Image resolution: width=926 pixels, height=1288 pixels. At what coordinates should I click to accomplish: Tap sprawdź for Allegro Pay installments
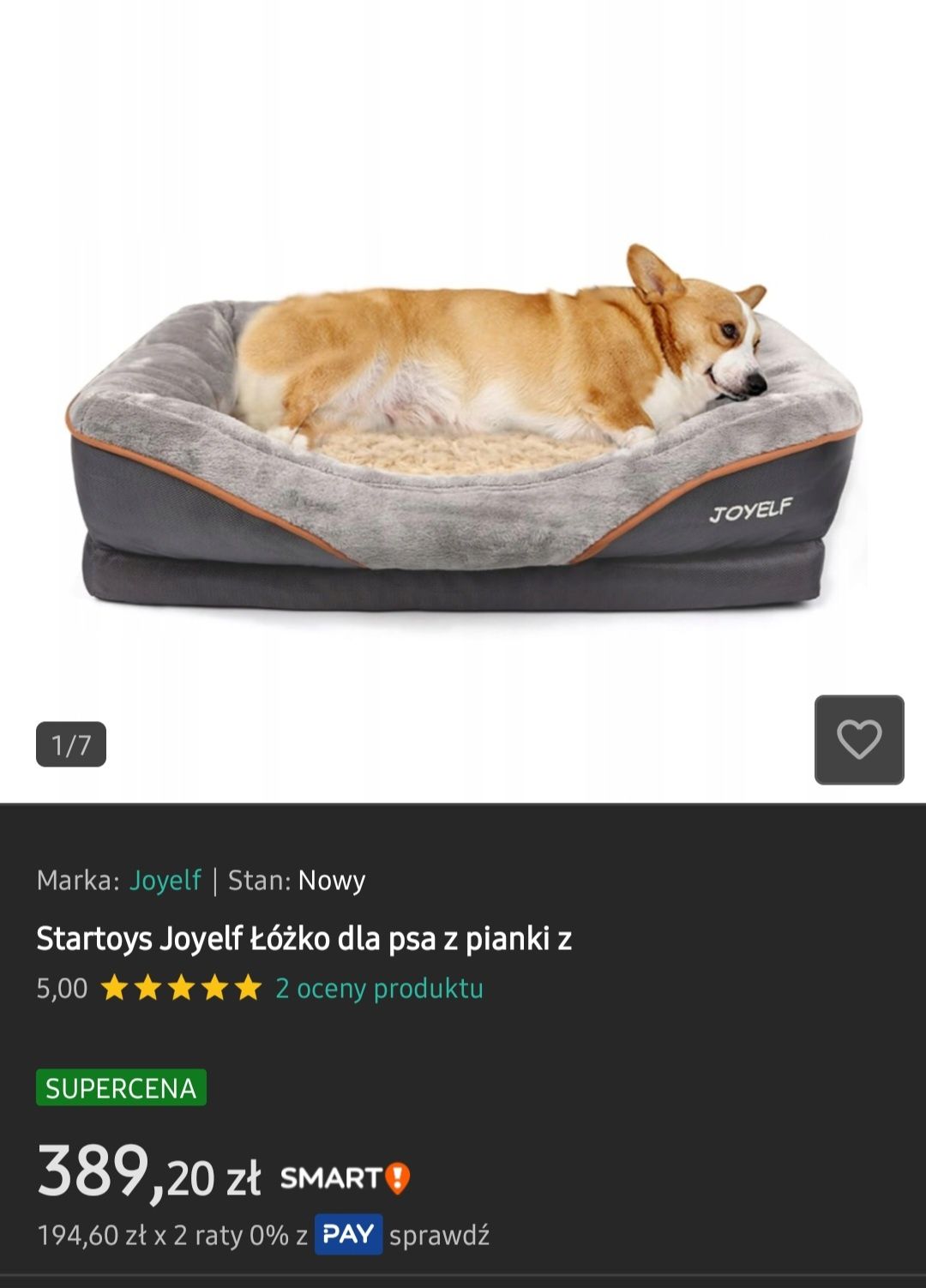(x=439, y=1235)
